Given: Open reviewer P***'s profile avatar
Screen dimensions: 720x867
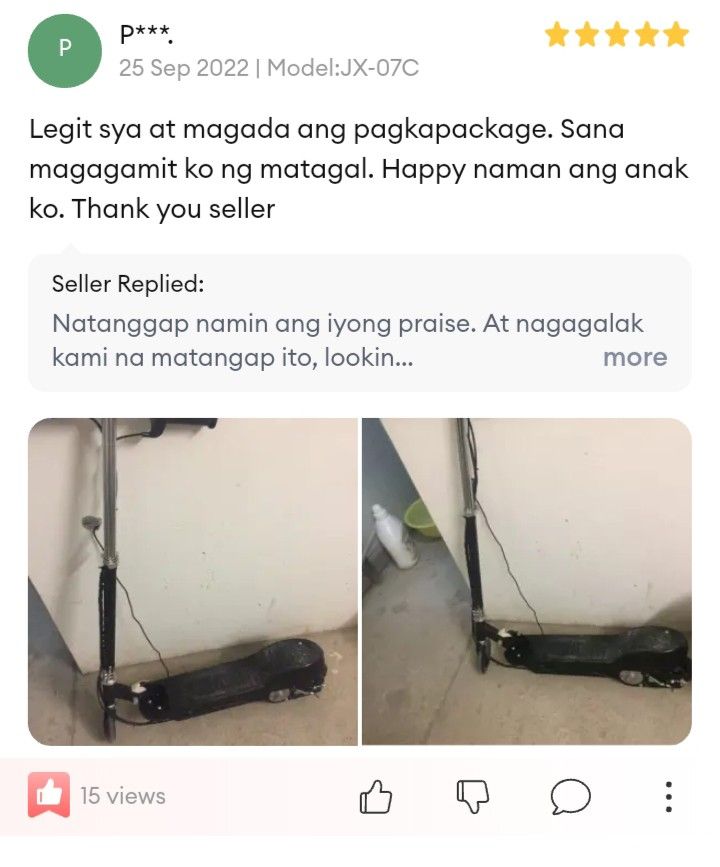Looking at the screenshot, I should point(65,50).
